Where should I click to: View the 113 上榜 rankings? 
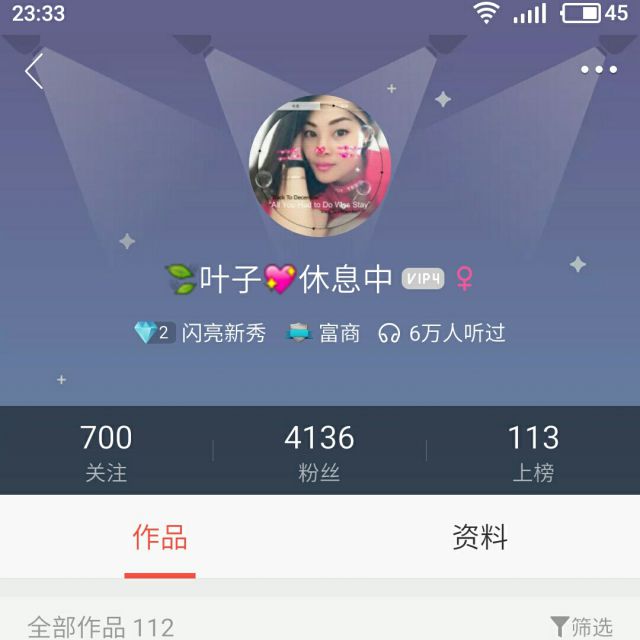tap(533, 451)
